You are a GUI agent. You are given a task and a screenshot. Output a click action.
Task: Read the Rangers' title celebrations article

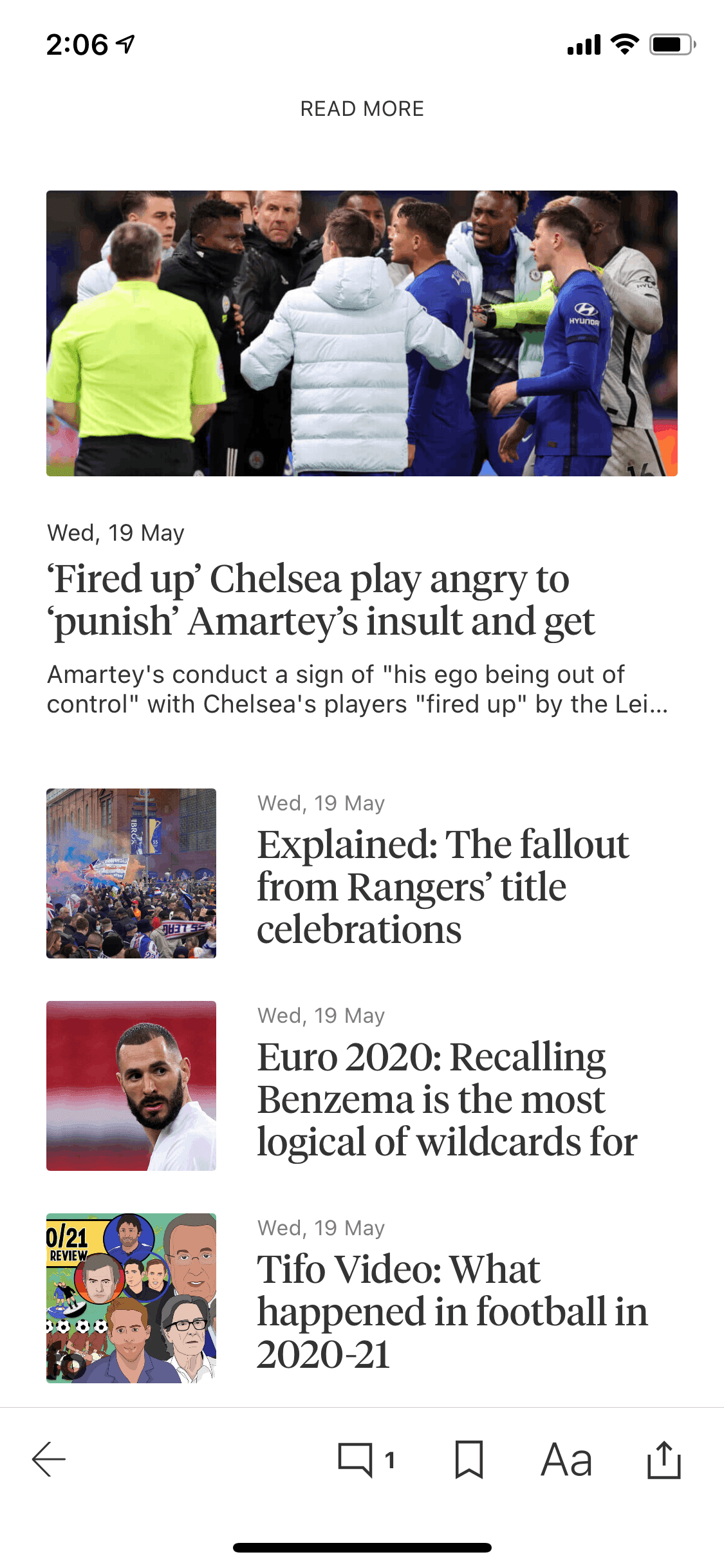tap(443, 886)
